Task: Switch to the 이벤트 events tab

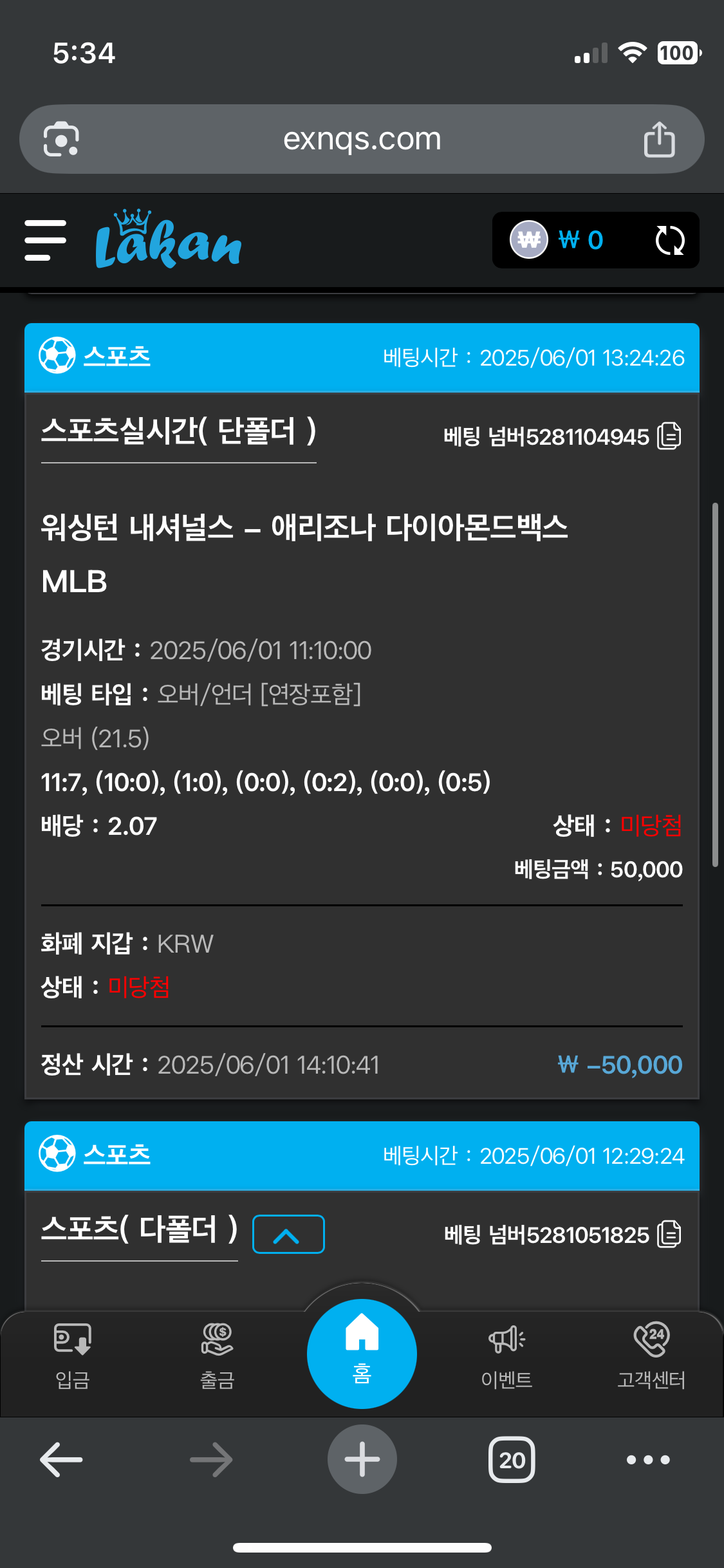Action: tap(506, 1354)
